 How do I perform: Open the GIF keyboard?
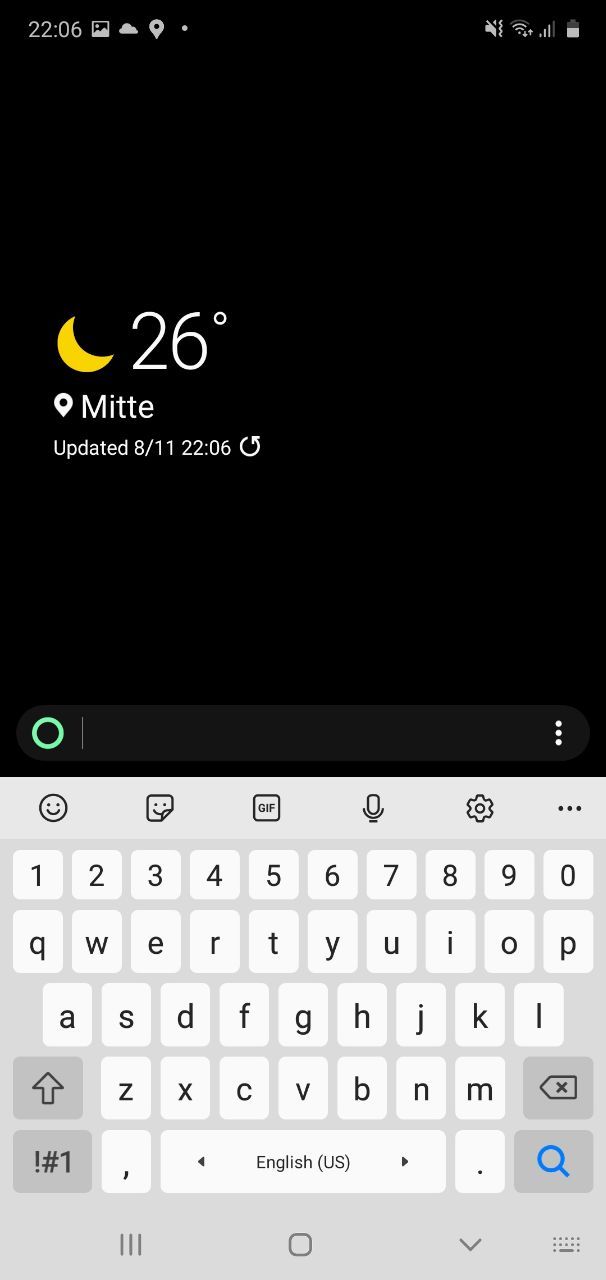pyautogui.click(x=267, y=808)
